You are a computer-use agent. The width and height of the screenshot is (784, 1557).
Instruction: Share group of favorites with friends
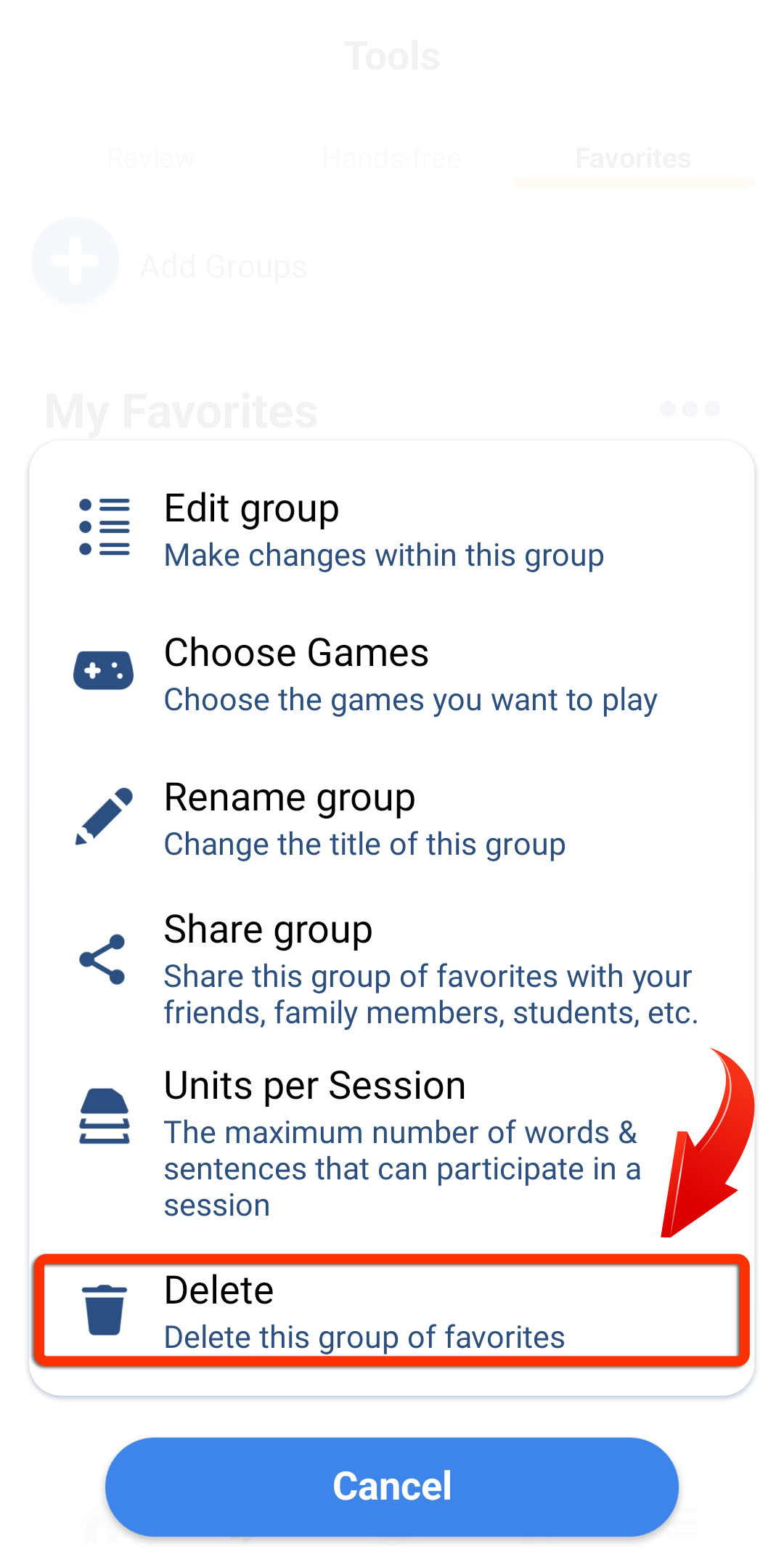392,967
